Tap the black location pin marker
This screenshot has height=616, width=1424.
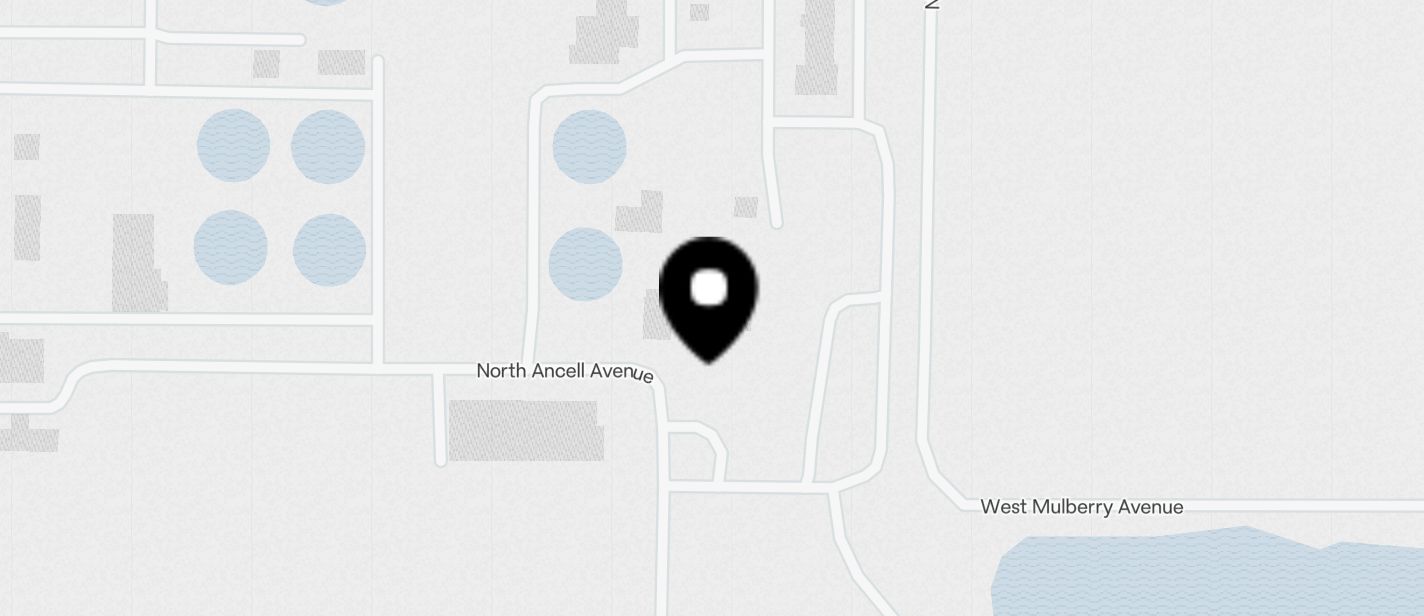pyautogui.click(x=709, y=296)
